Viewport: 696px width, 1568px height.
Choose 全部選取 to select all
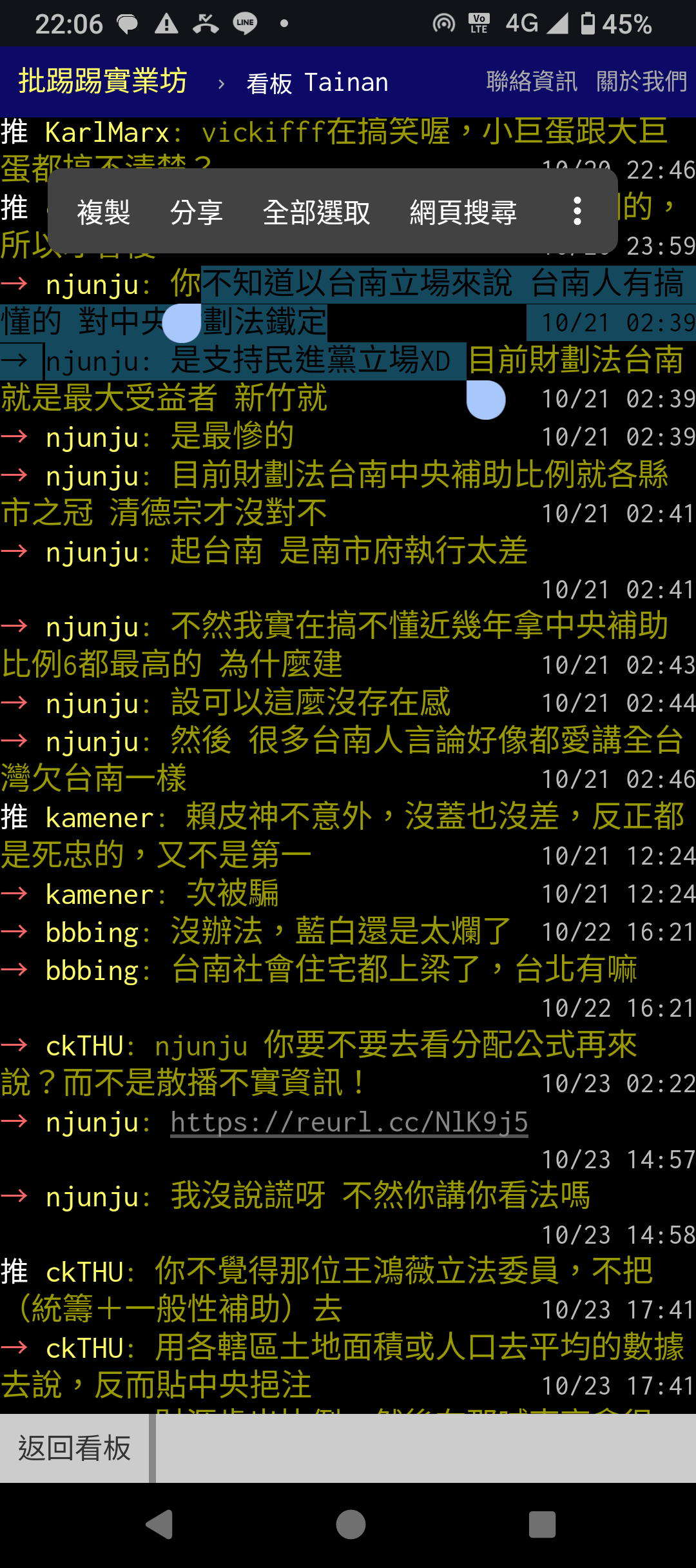(x=316, y=211)
